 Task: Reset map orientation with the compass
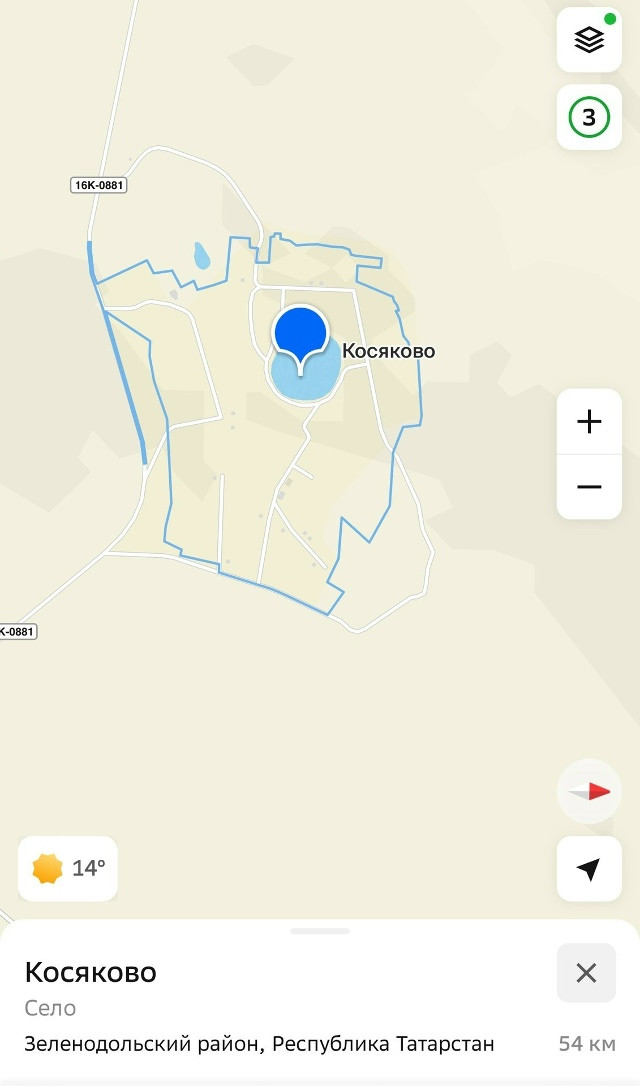click(x=589, y=791)
